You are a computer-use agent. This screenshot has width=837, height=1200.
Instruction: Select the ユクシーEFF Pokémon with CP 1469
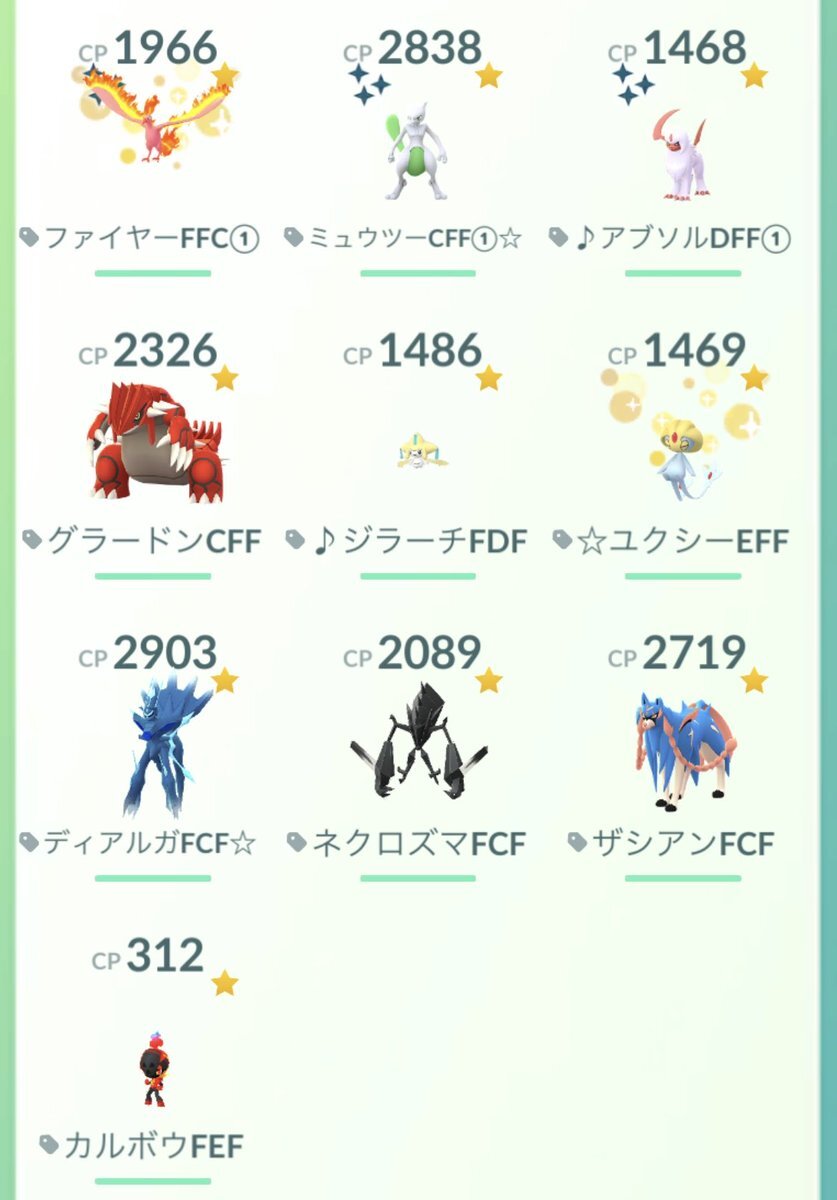(683, 445)
